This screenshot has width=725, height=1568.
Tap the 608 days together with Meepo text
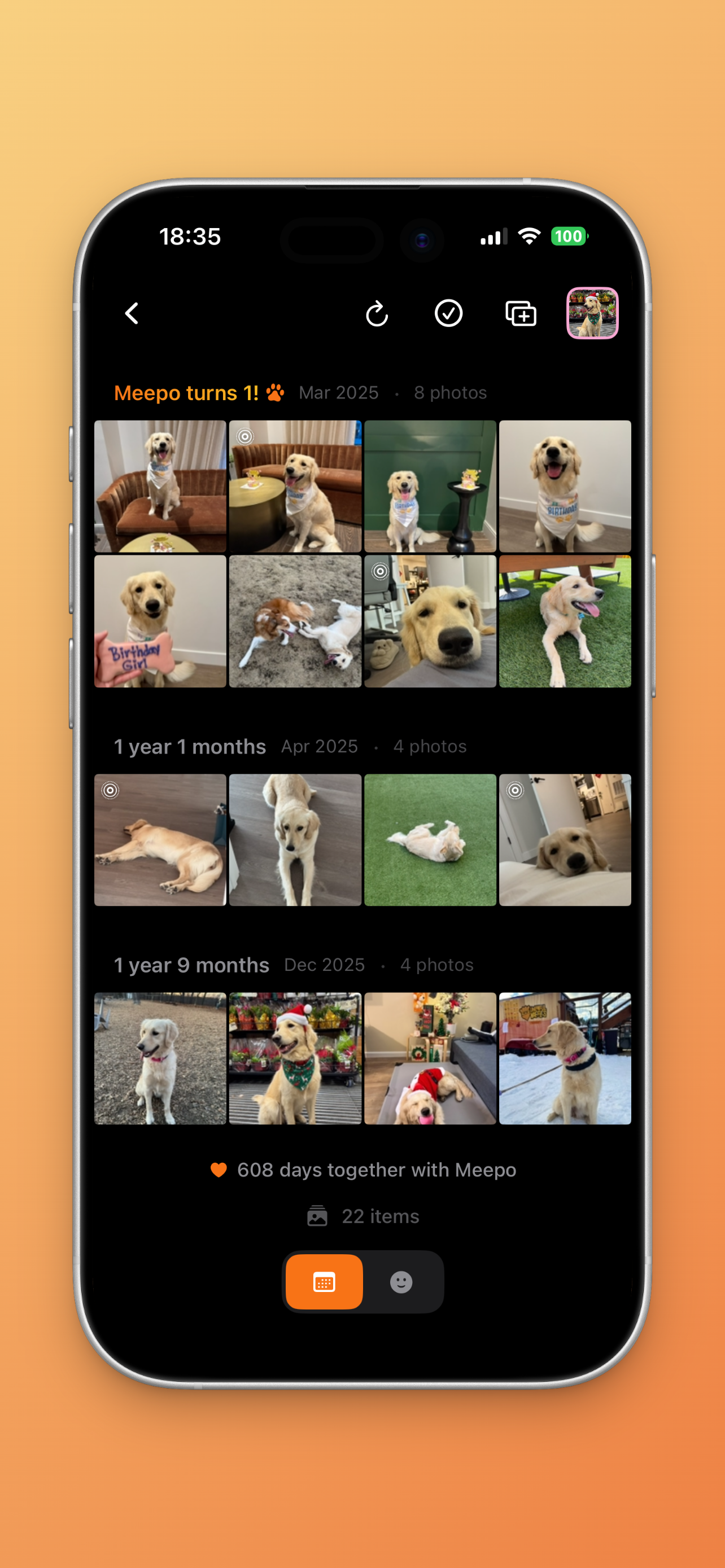pos(376,1170)
